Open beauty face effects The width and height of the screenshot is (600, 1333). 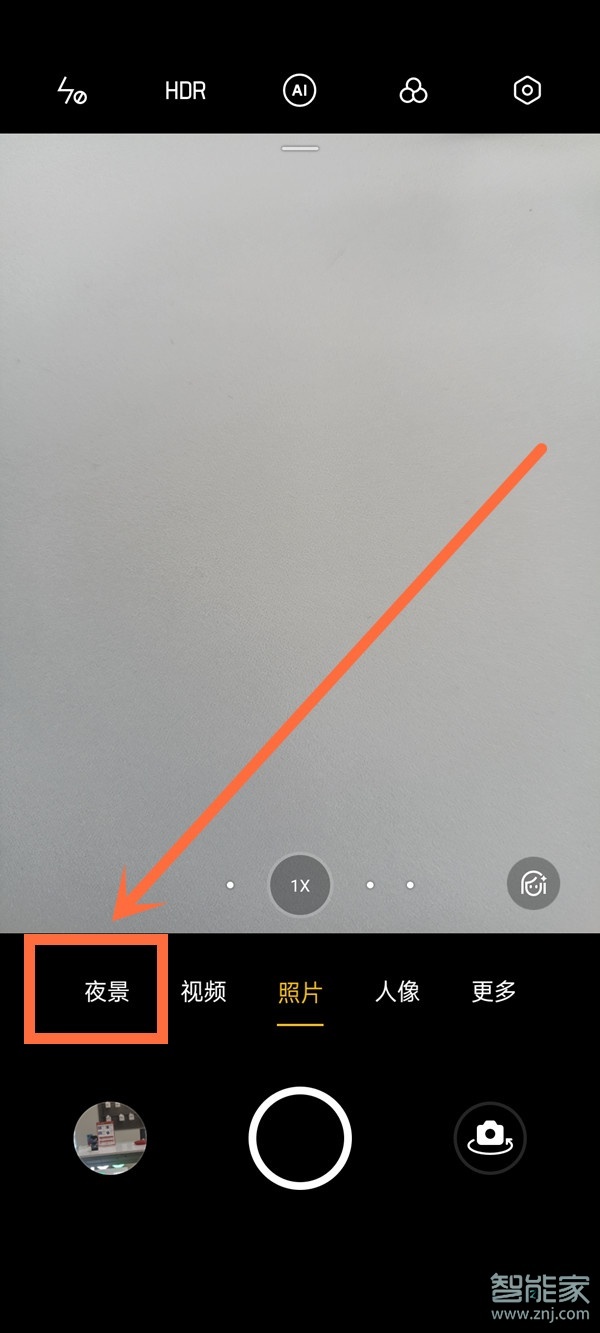click(533, 884)
